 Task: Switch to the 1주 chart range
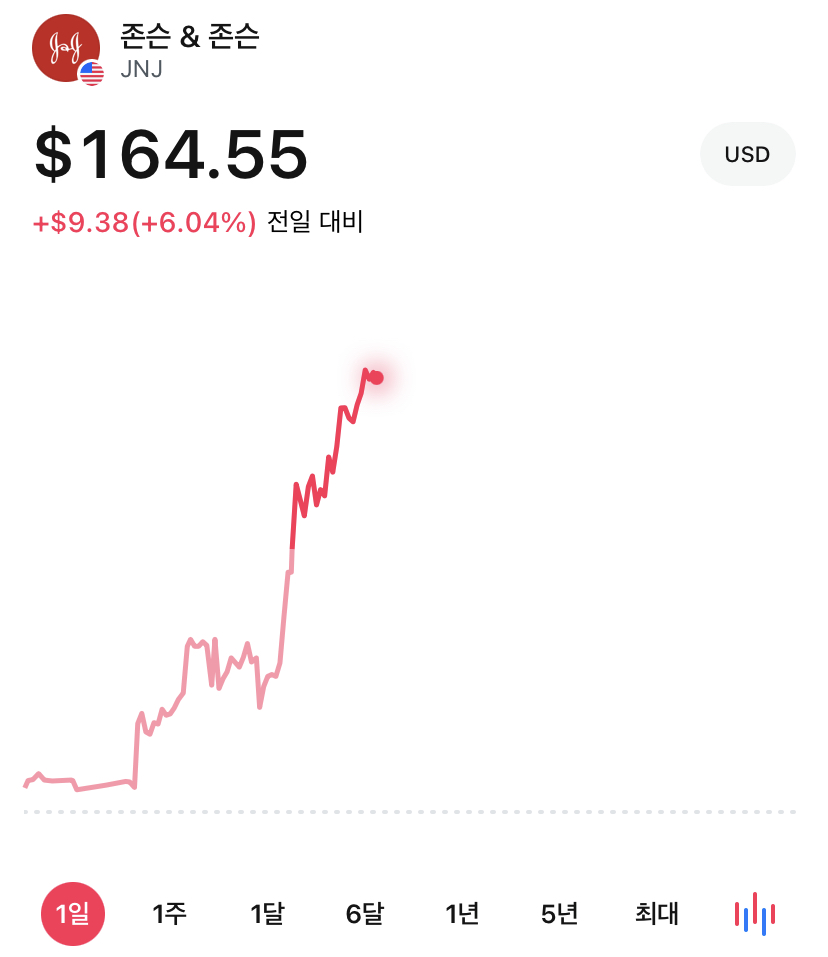point(169,913)
